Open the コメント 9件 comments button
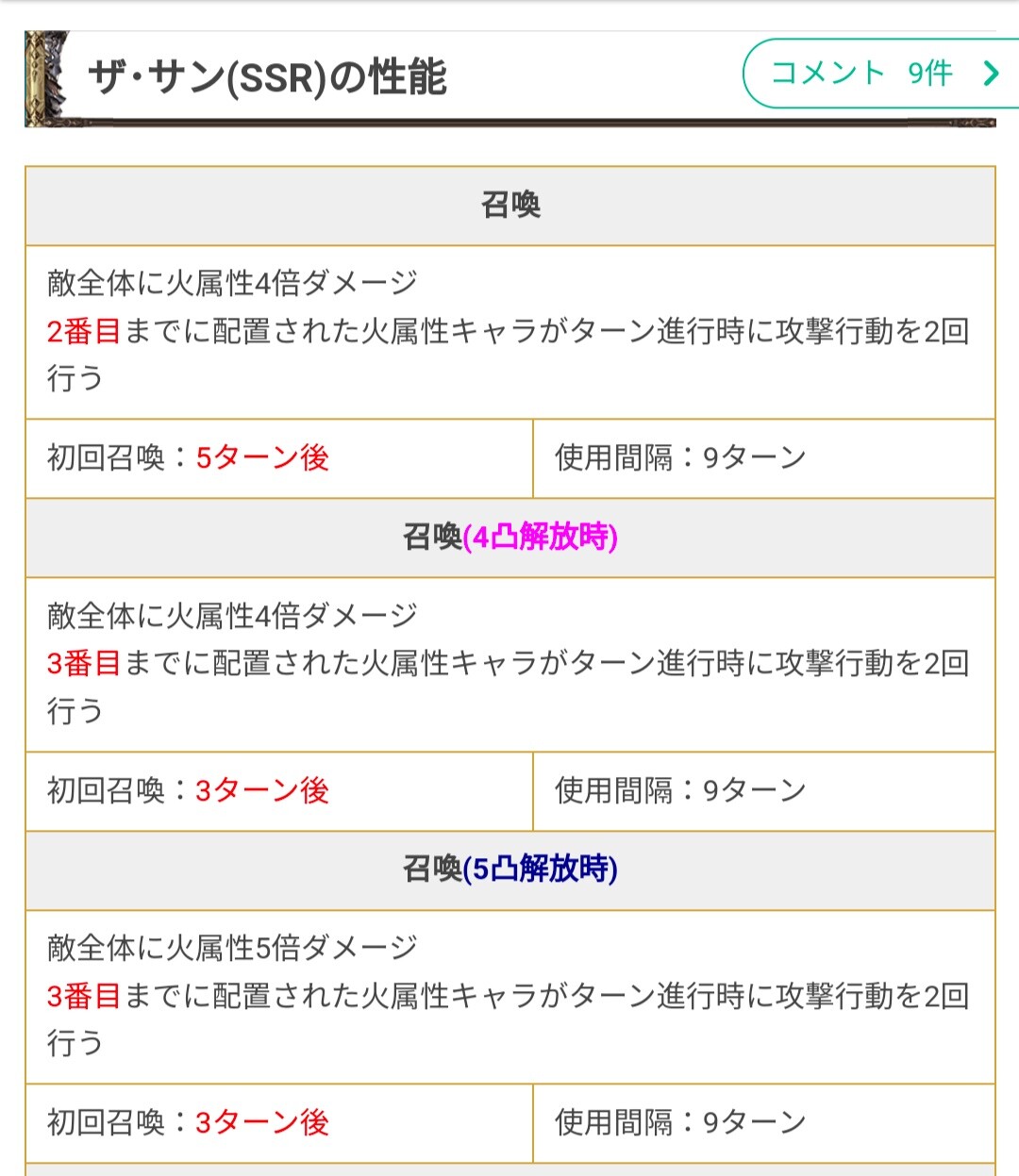Screen dimensions: 1019x1176 click(877, 74)
